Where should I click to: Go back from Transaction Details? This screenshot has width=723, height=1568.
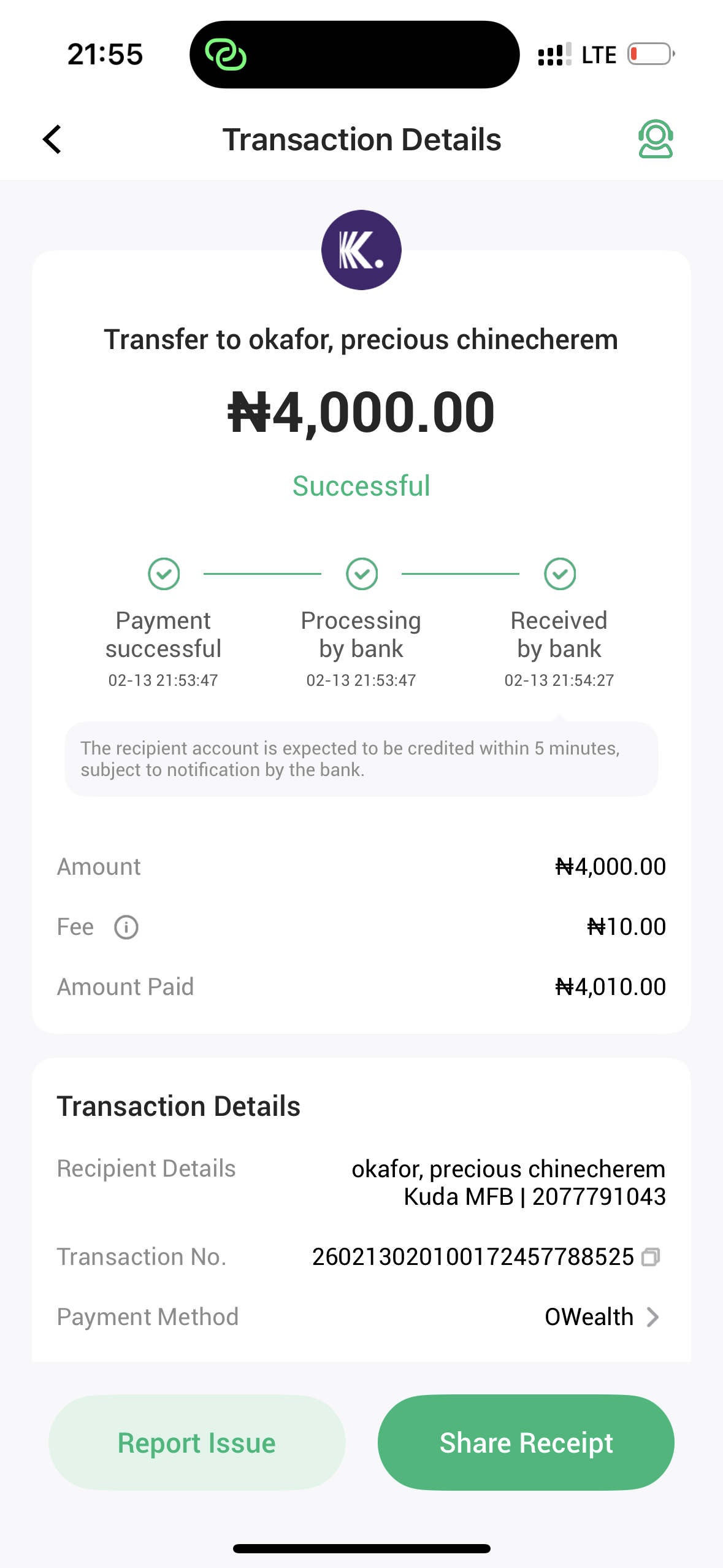pyautogui.click(x=53, y=139)
